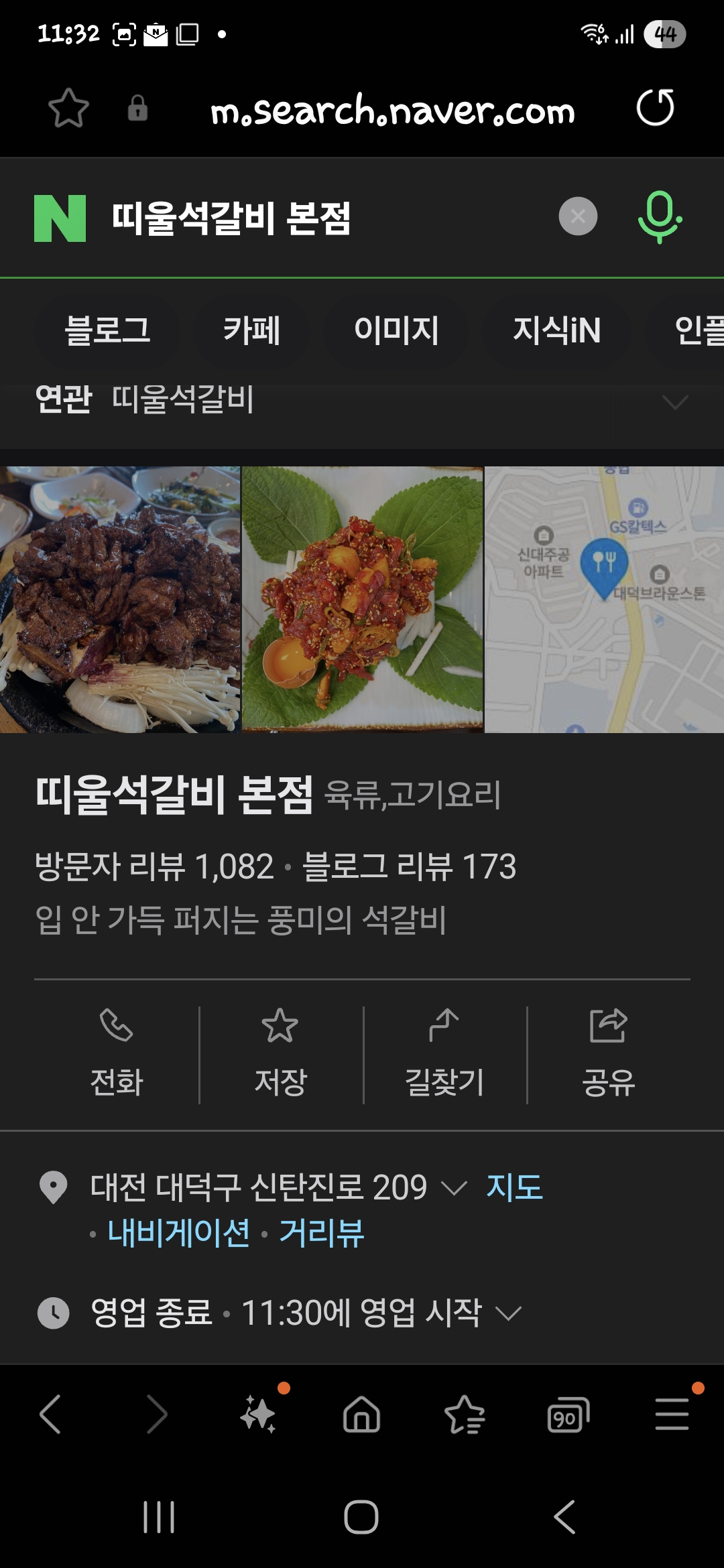Switch to the 이미지 tab
This screenshot has width=724, height=1568.
coord(396,330)
